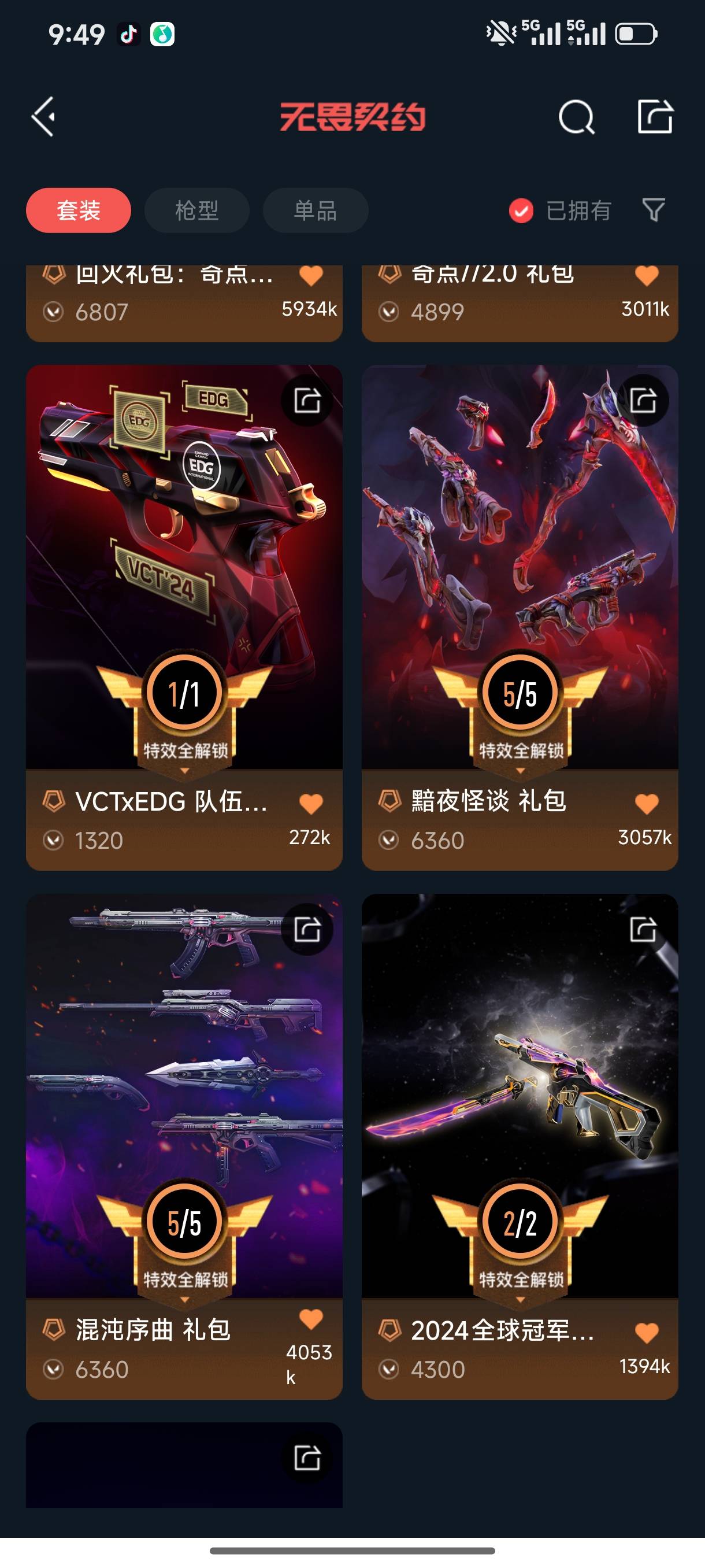Share the 混沌序曲 礼包 card

307,930
